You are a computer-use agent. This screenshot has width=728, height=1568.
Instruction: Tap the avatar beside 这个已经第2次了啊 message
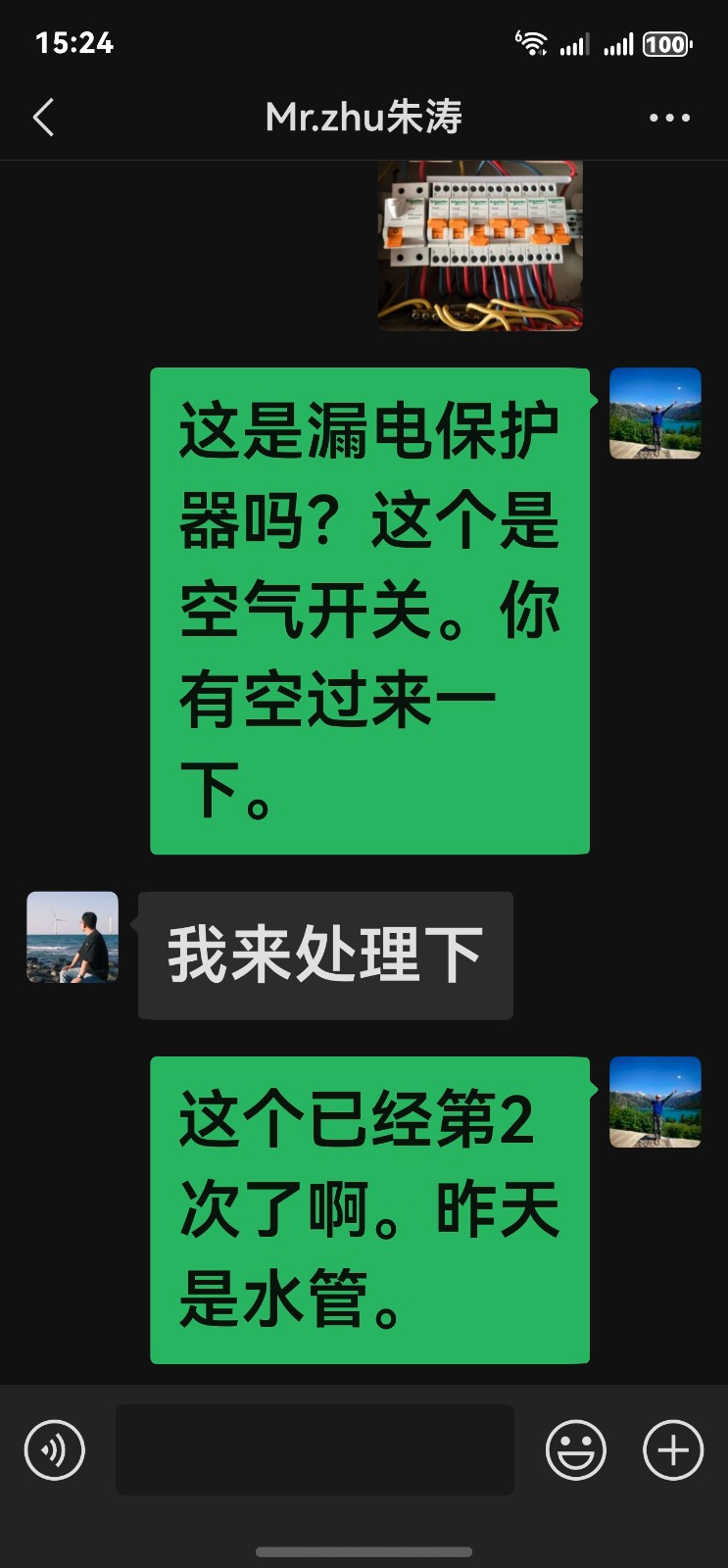tap(655, 1102)
